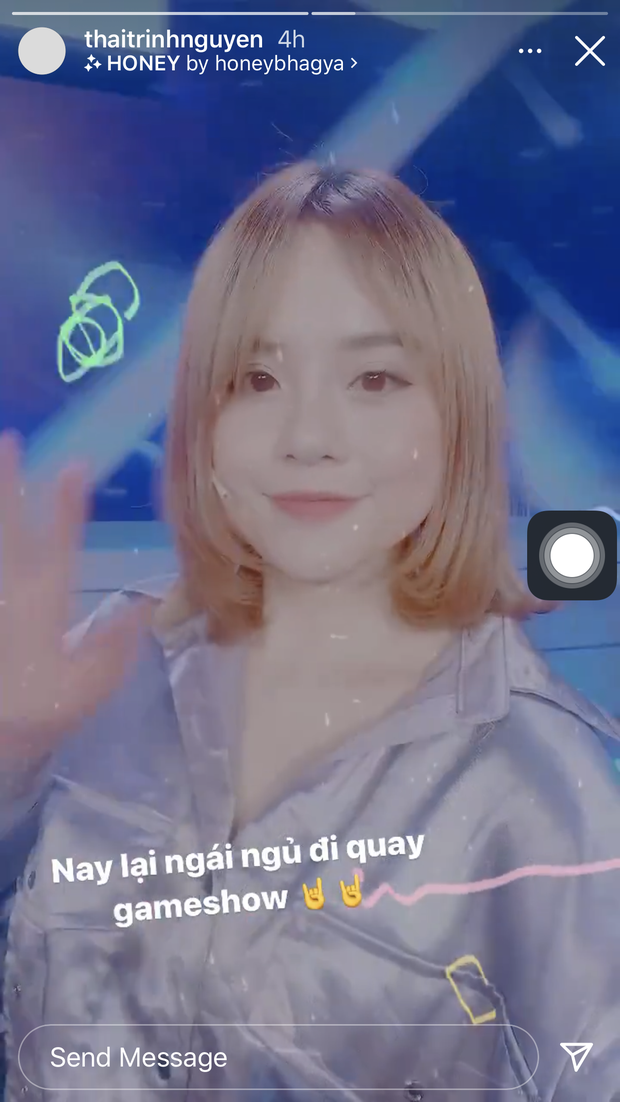Tap the Send Message field
The width and height of the screenshot is (620, 1102).
278,1057
